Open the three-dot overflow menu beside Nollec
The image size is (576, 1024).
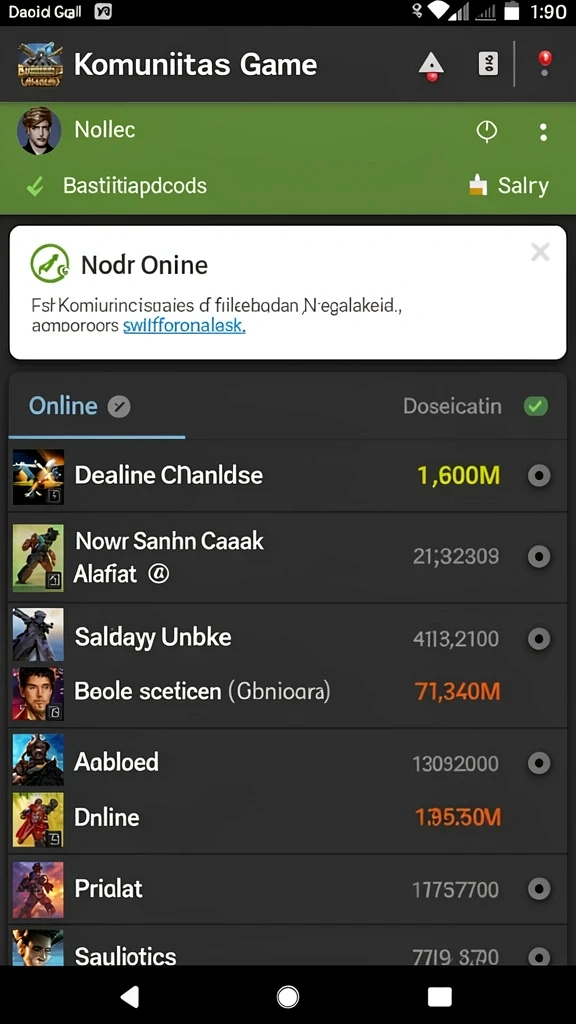click(543, 132)
